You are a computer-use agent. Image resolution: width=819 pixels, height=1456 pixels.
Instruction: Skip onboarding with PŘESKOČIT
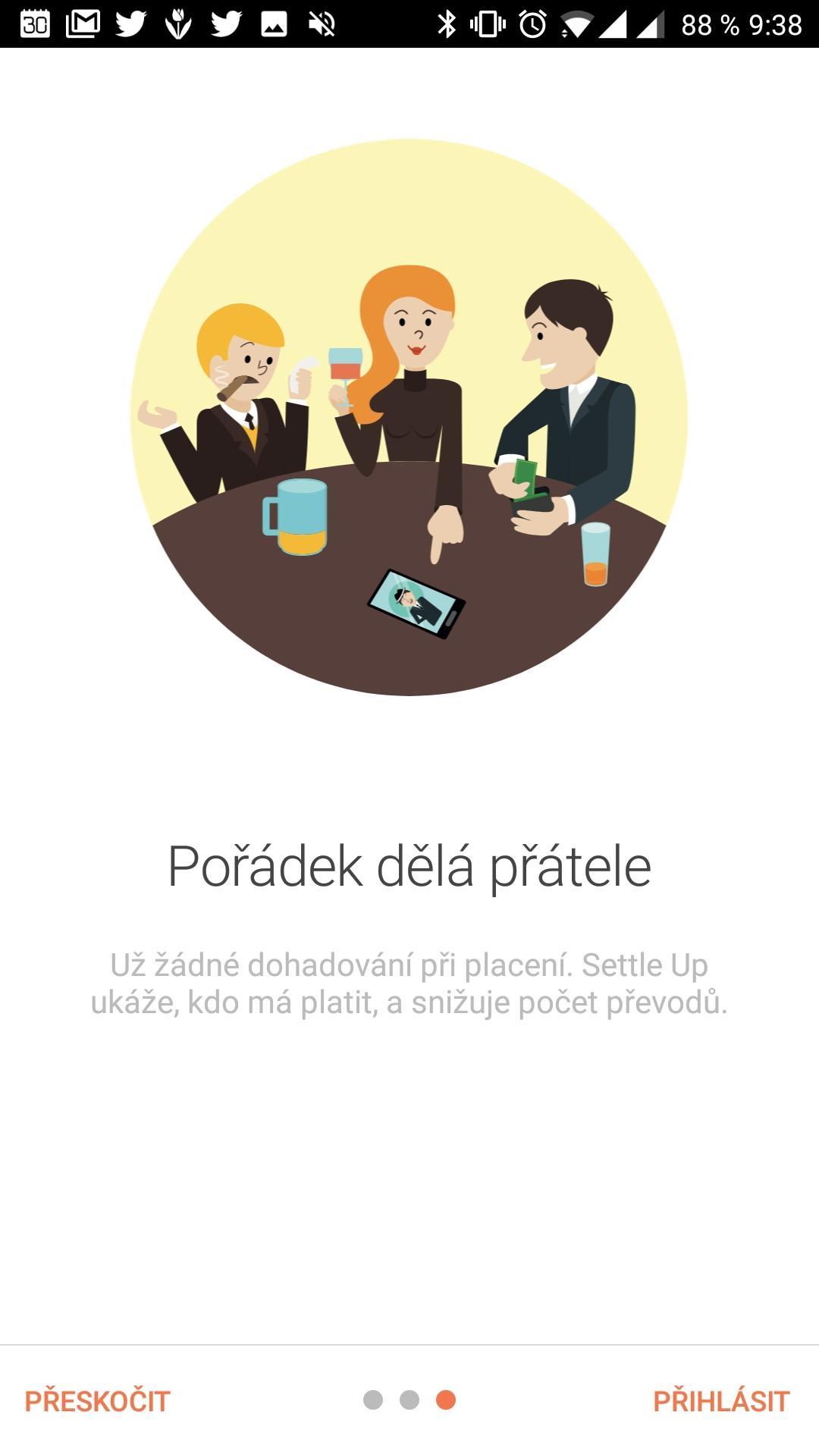point(97,1401)
